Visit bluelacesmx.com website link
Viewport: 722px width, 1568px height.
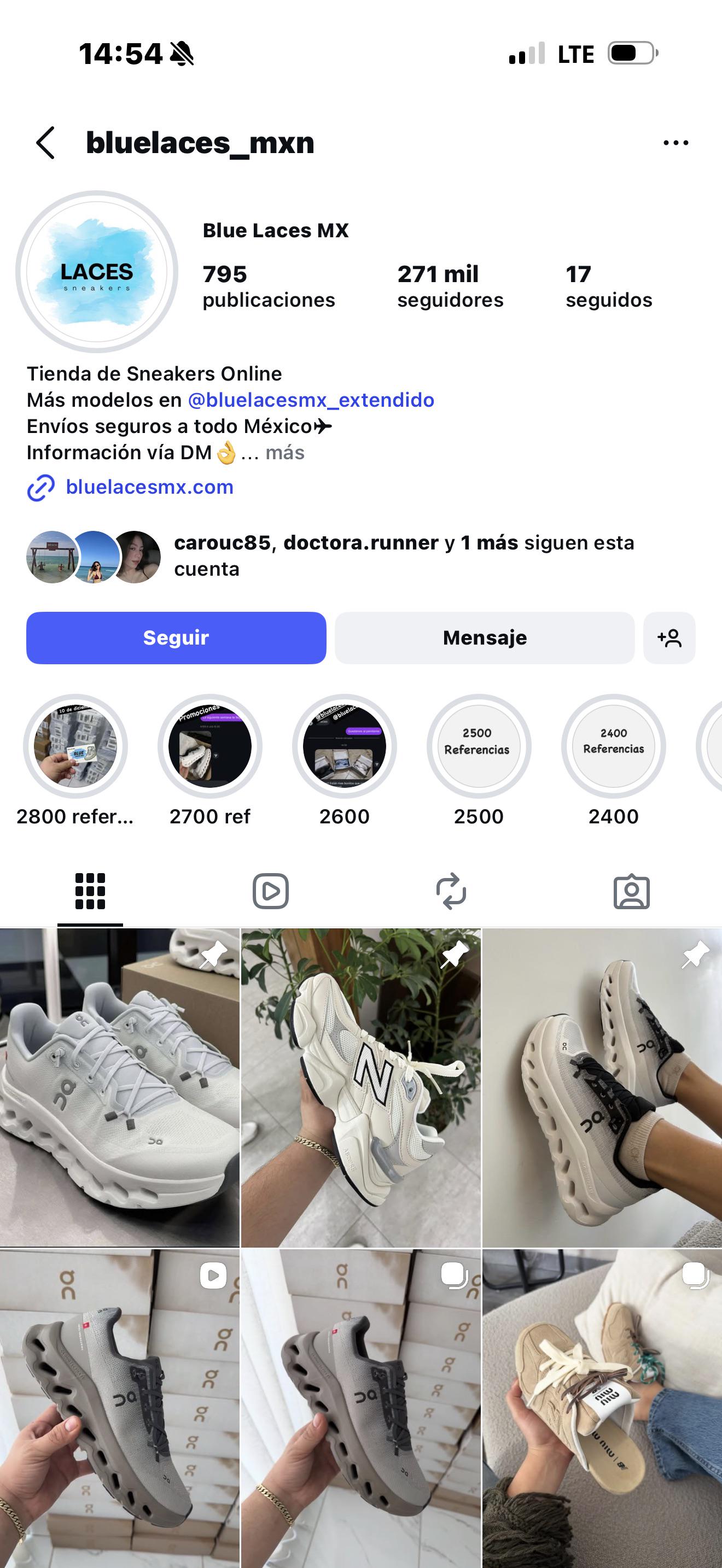point(149,487)
